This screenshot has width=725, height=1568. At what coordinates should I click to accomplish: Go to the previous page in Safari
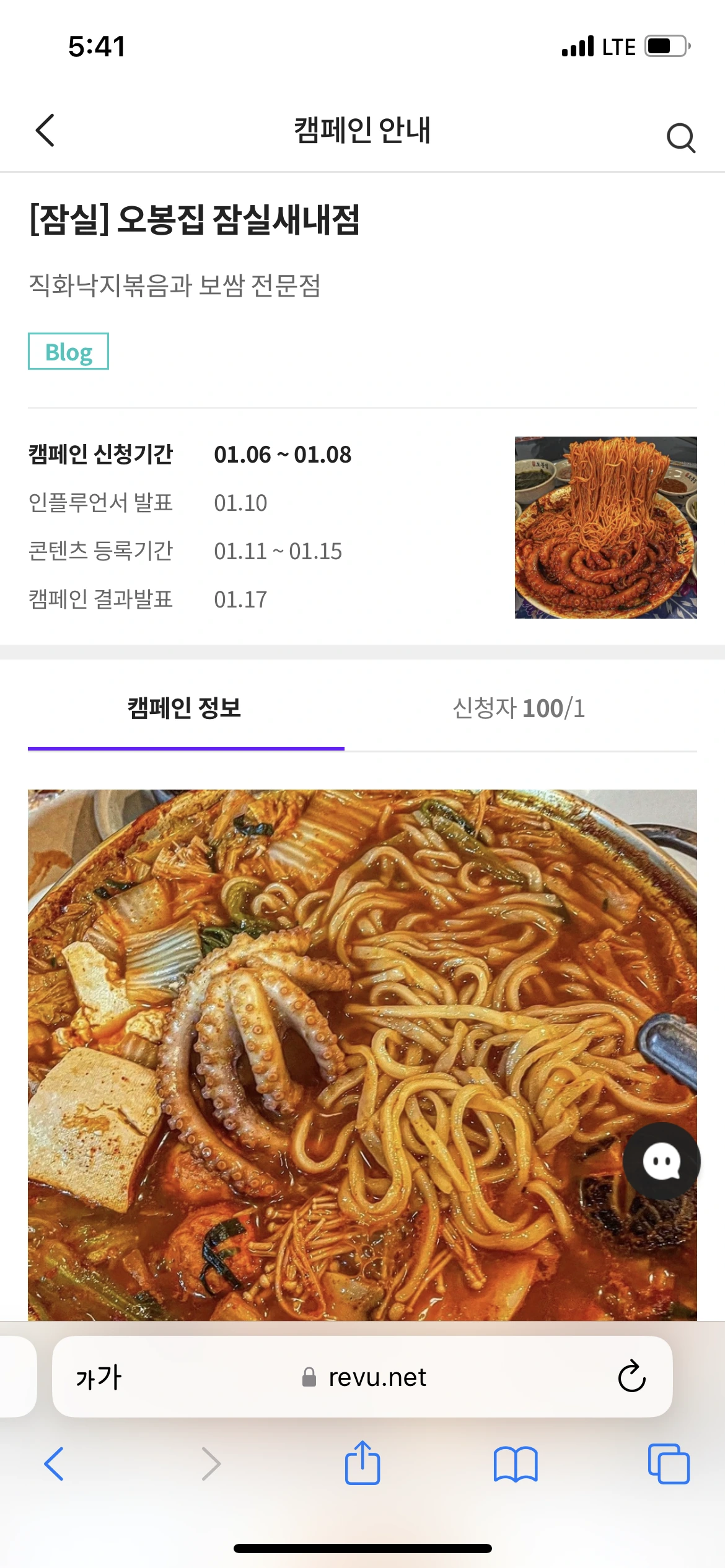pos(55,1464)
